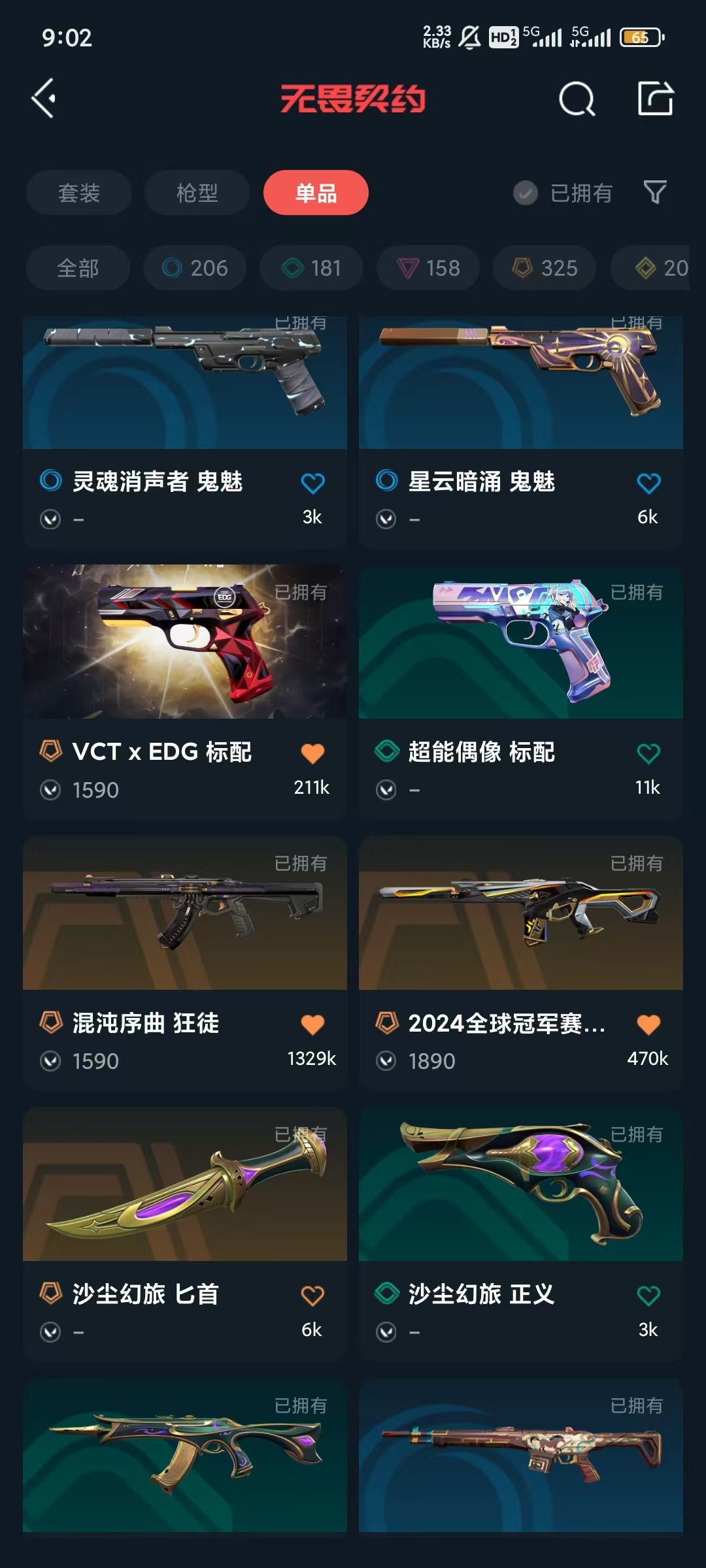Open the filter funnel icon
The height and width of the screenshot is (1568, 706).
pyautogui.click(x=655, y=192)
